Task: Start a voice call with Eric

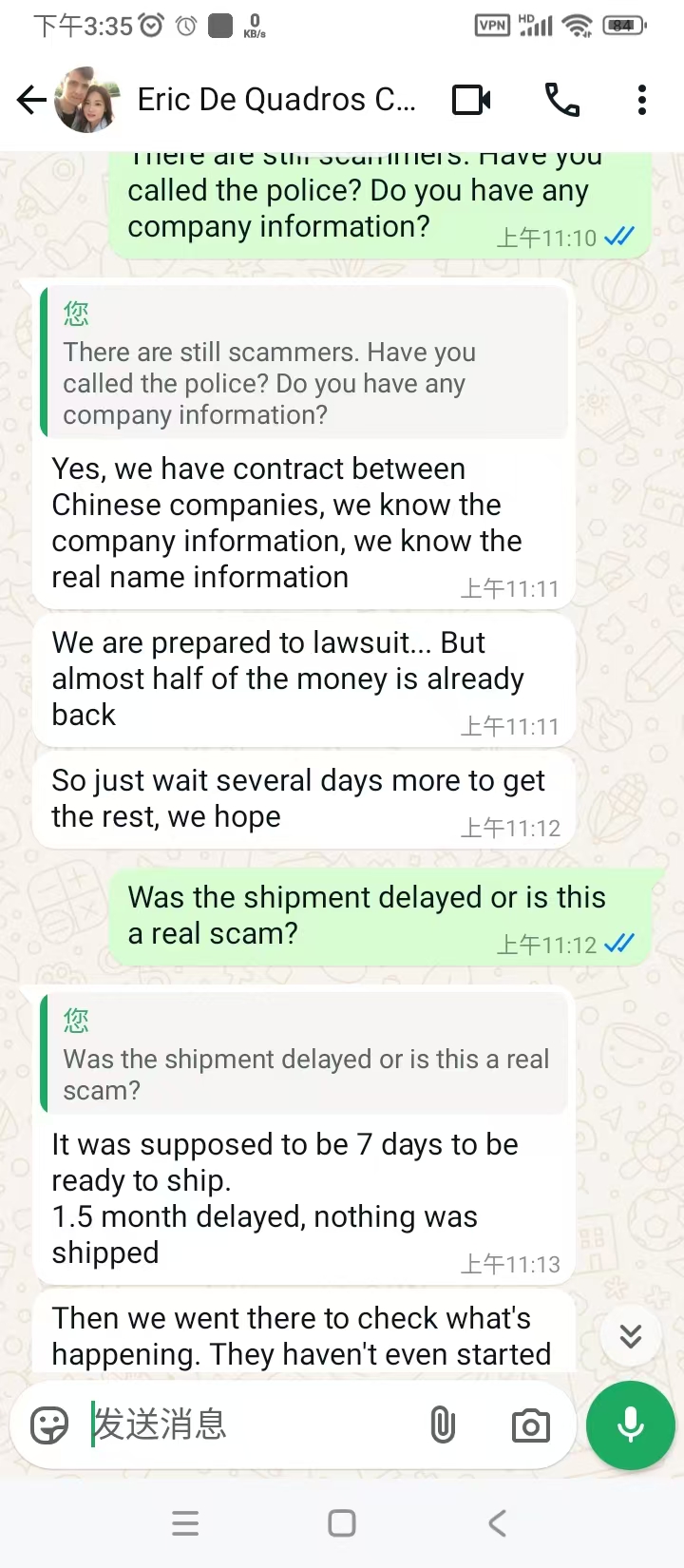Action: pyautogui.click(x=561, y=100)
